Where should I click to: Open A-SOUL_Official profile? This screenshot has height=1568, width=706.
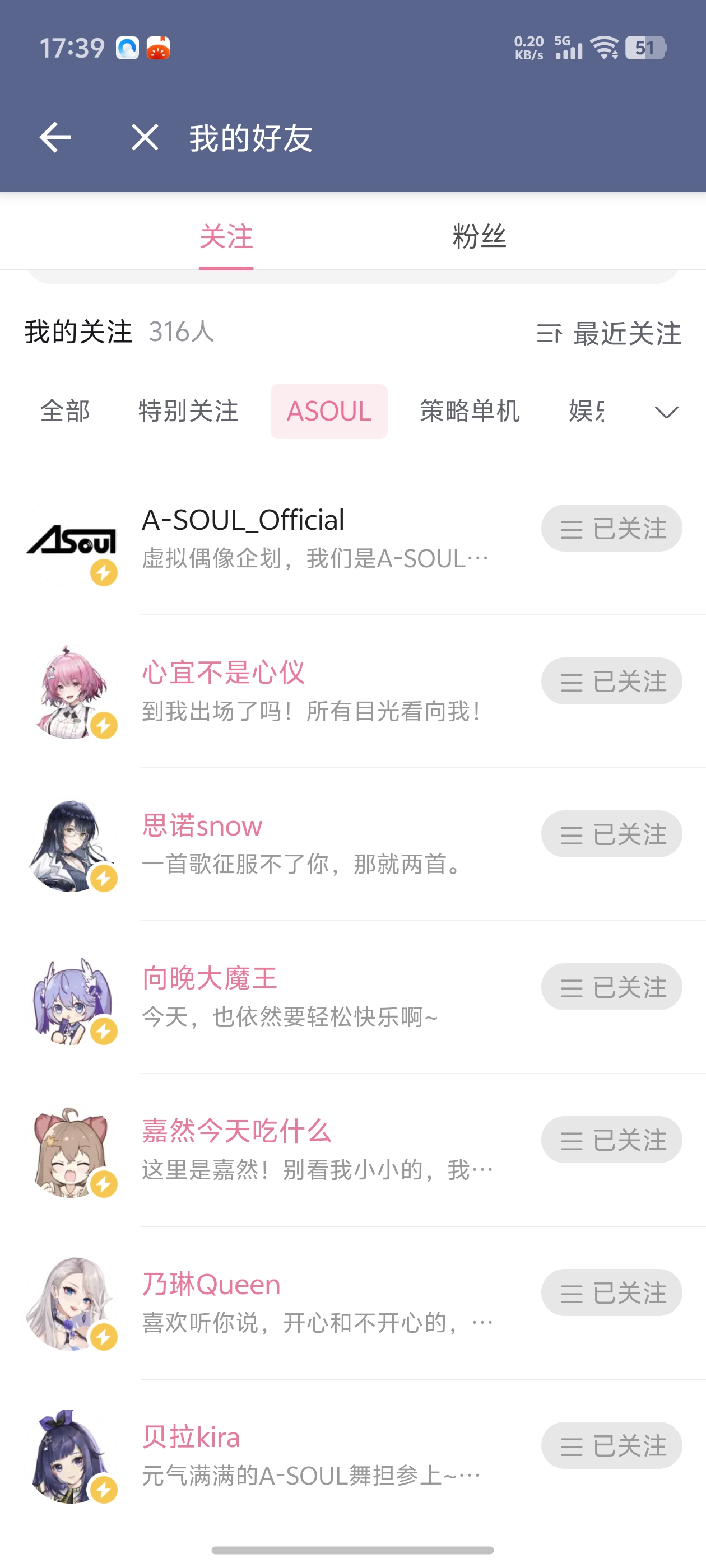pos(243,520)
